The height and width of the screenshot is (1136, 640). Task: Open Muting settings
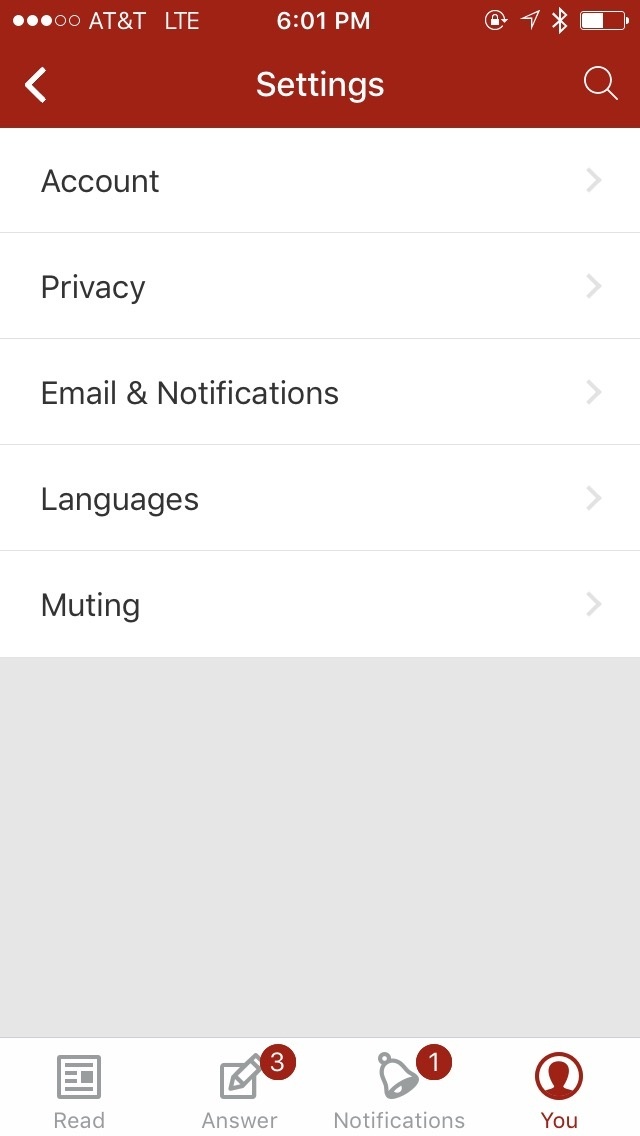320,605
